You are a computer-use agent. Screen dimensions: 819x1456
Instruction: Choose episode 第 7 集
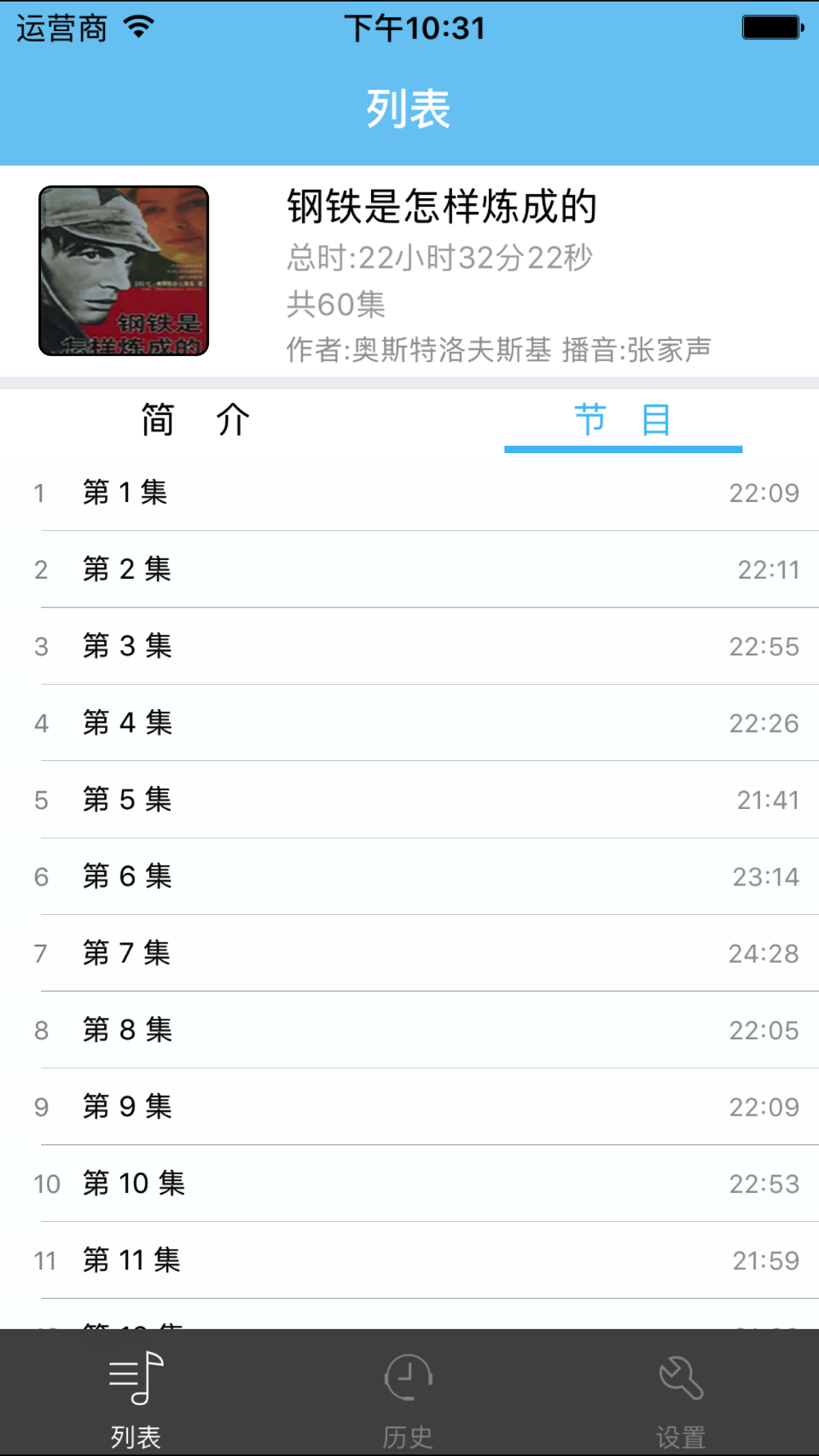coord(409,953)
